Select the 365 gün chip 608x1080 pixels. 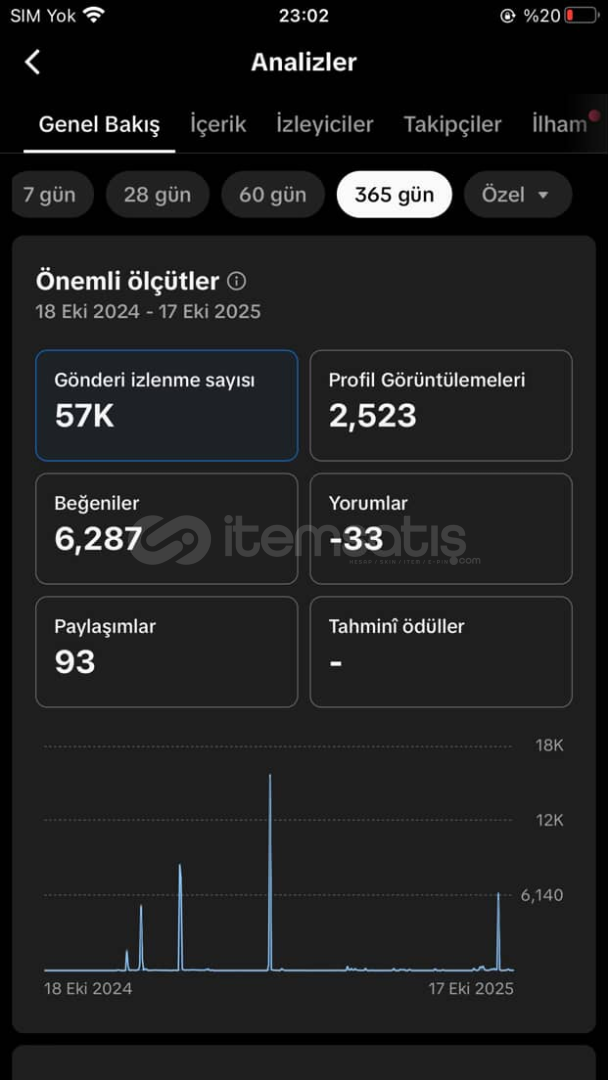[394, 194]
